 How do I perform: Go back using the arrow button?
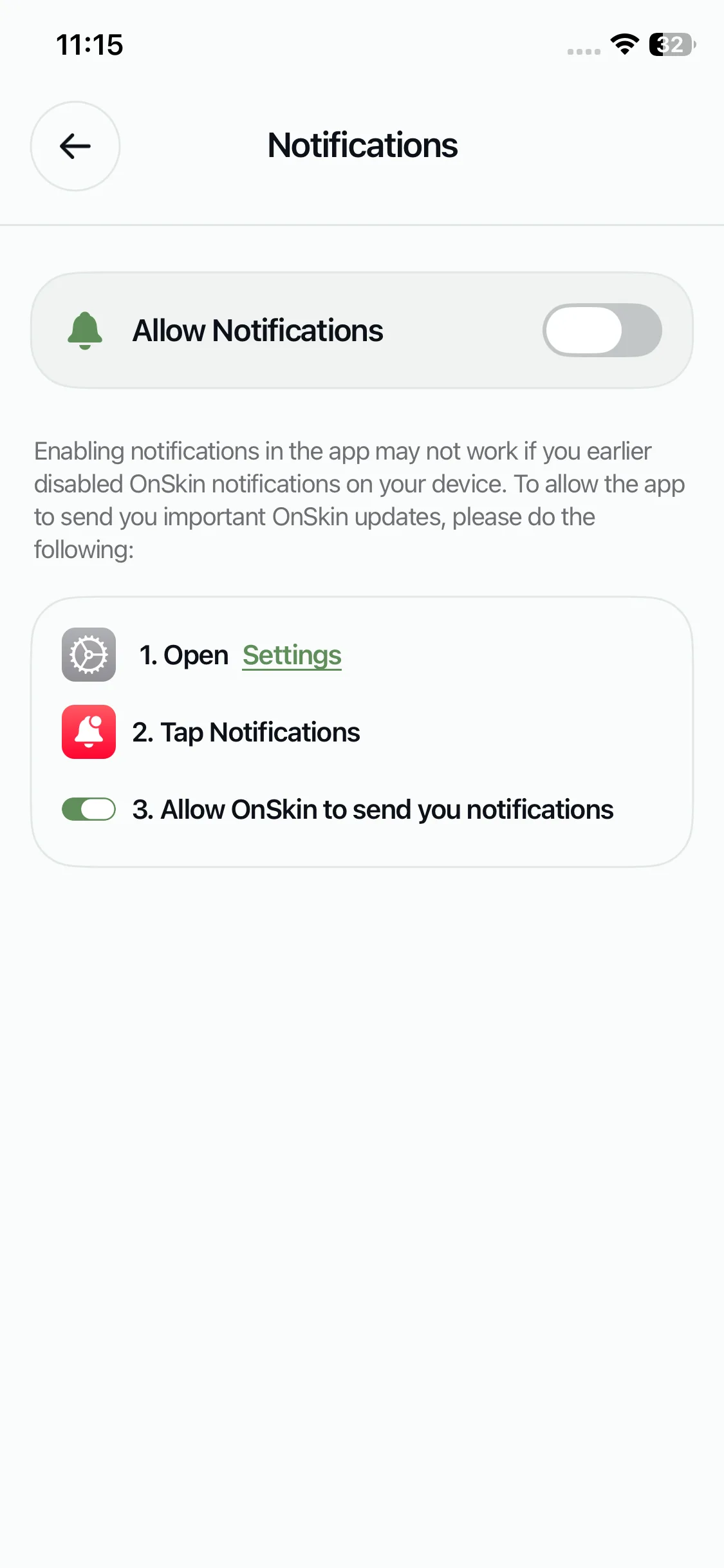[x=75, y=146]
